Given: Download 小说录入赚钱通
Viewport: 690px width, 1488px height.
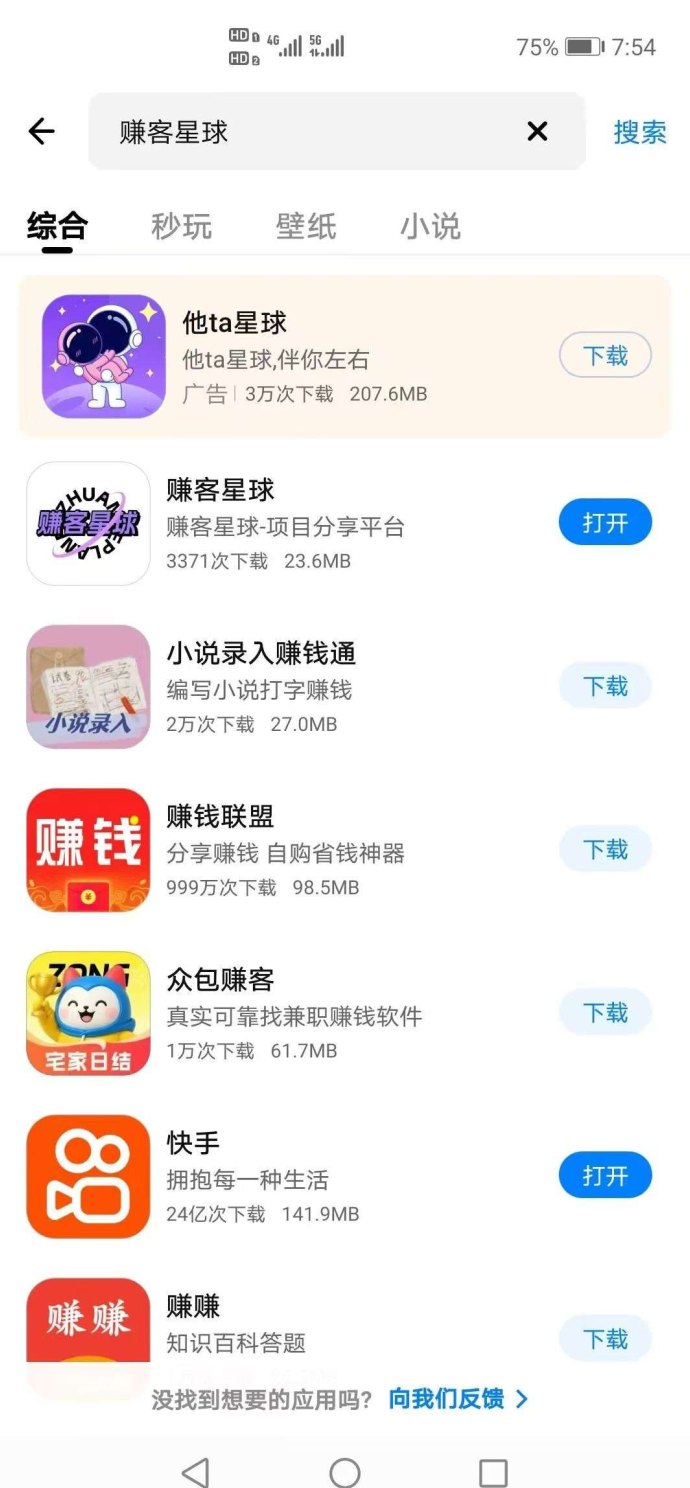Looking at the screenshot, I should [604, 686].
